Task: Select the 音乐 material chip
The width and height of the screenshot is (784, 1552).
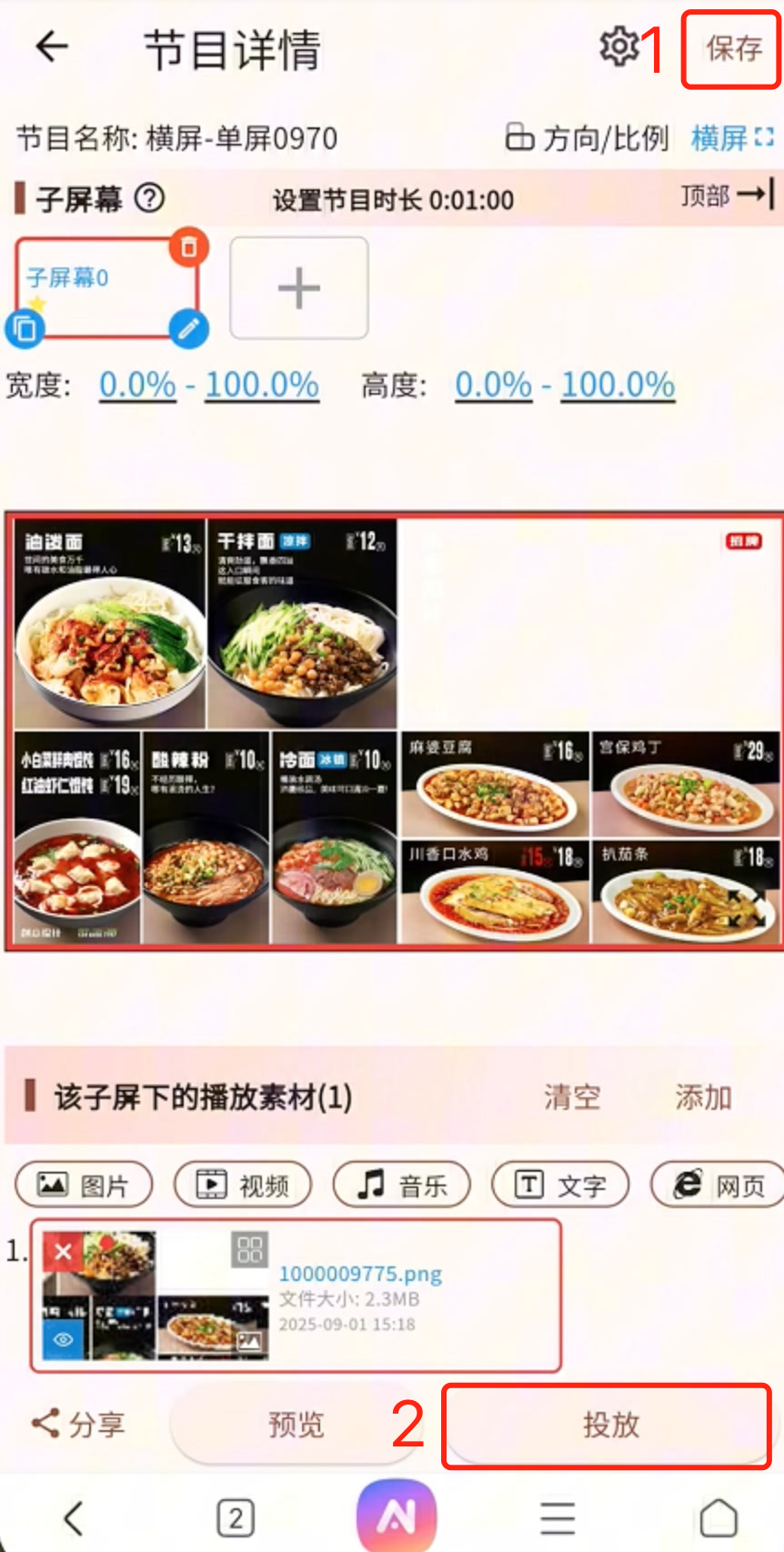Action: click(402, 1184)
